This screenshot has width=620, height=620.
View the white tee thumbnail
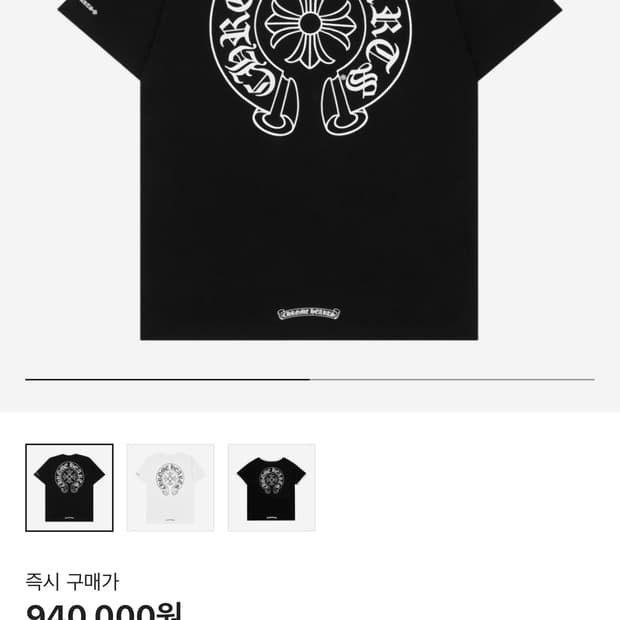pos(170,488)
